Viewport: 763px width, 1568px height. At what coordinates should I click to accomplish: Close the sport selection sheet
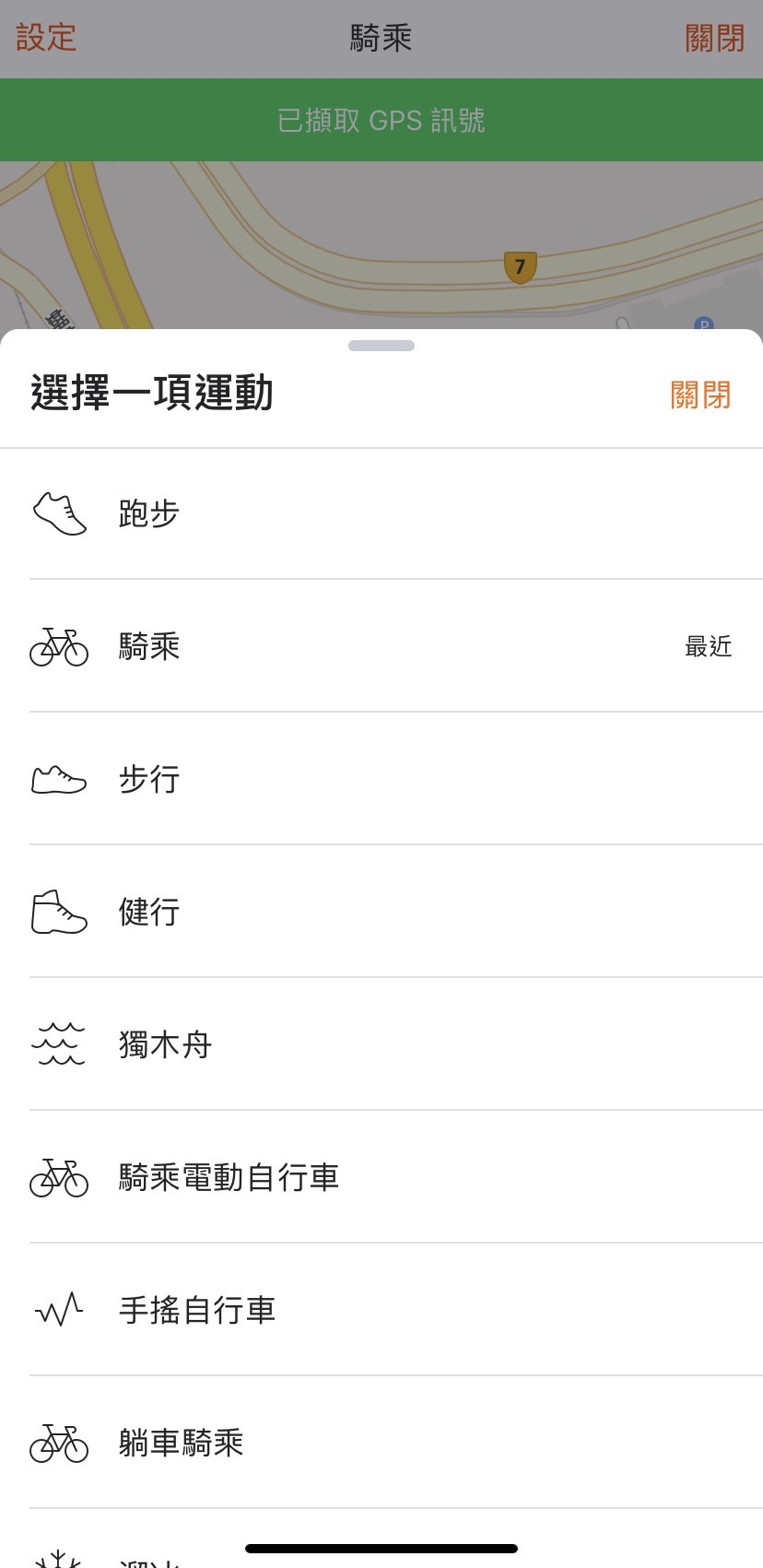click(x=700, y=395)
